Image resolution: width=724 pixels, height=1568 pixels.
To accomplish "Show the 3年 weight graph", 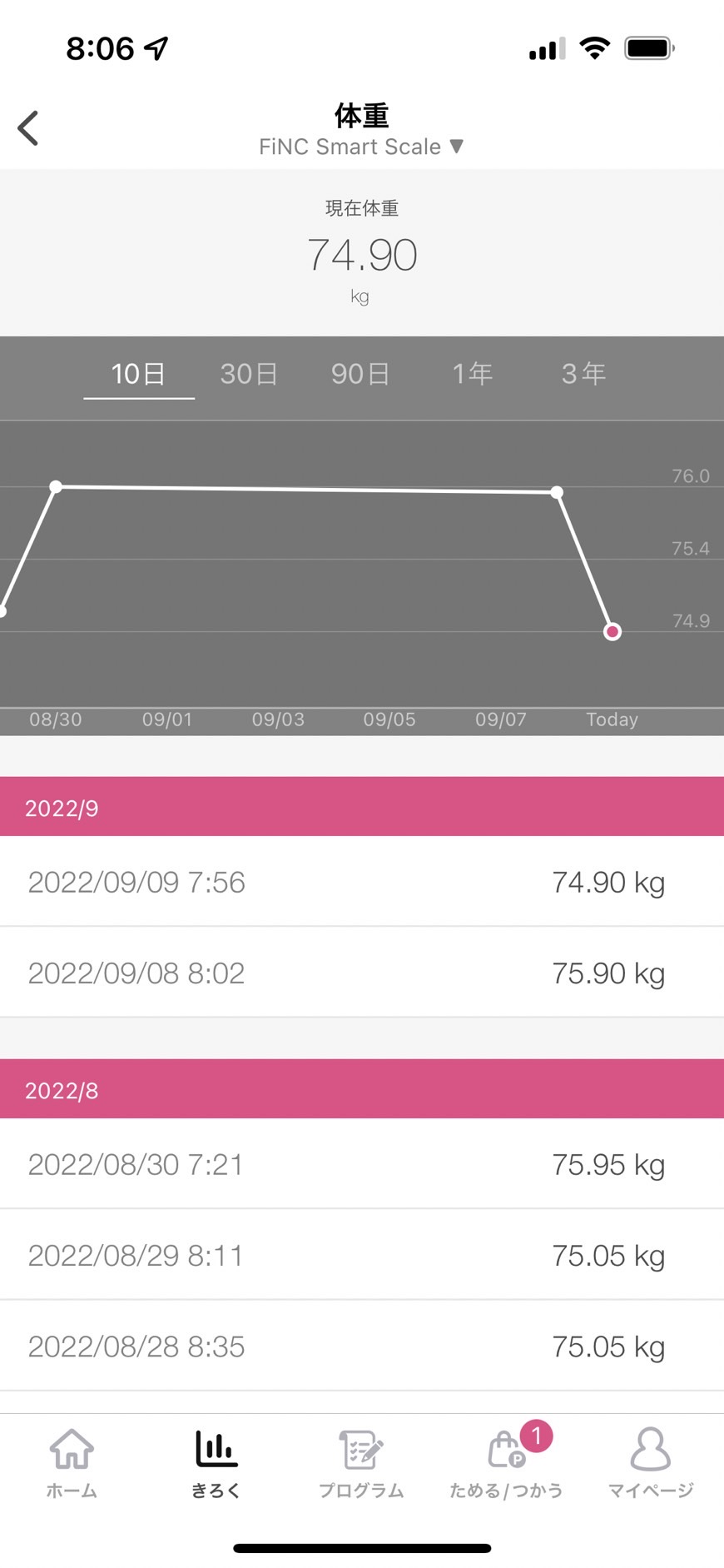I will click(x=583, y=374).
